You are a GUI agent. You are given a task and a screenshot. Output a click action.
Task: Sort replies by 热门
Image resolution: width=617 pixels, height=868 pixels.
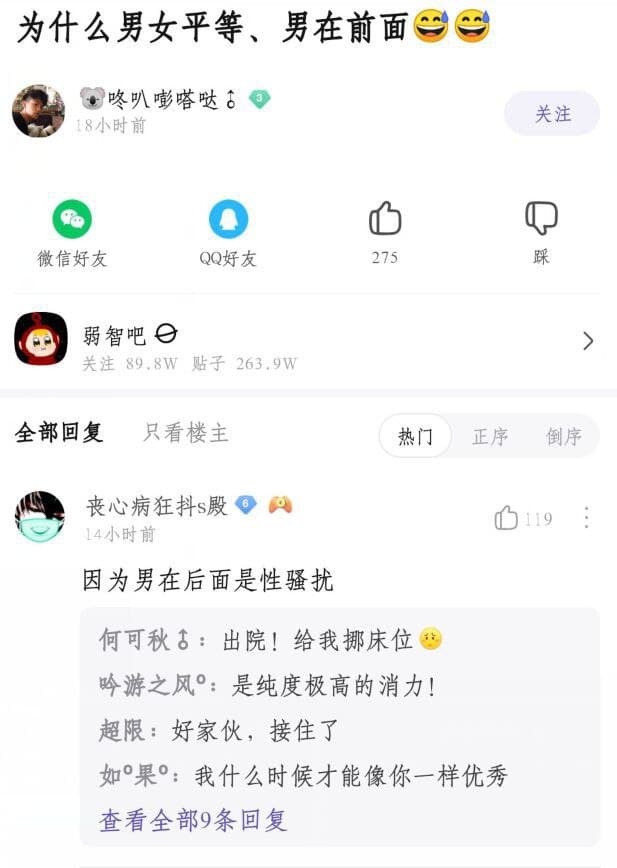point(415,436)
